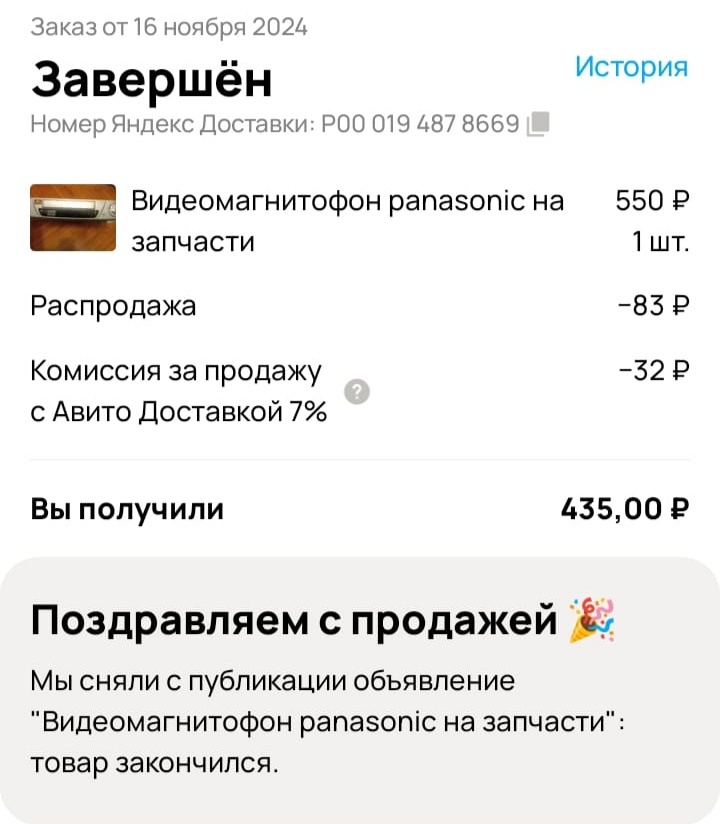The image size is (720, 824).
Task: Copy the Яндекс Доставки tracking number
Action: point(538,124)
